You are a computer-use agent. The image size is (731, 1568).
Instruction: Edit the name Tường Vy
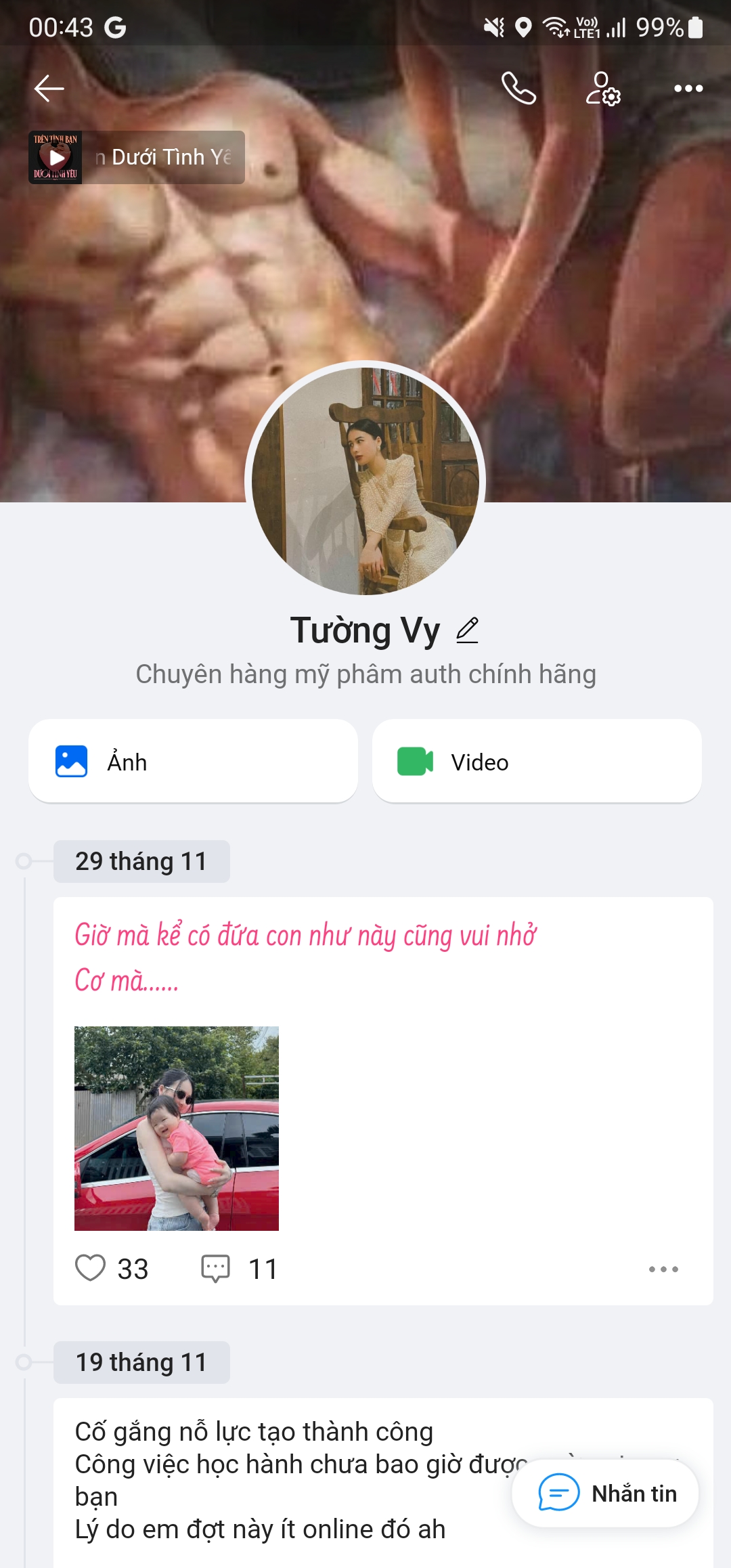467,630
